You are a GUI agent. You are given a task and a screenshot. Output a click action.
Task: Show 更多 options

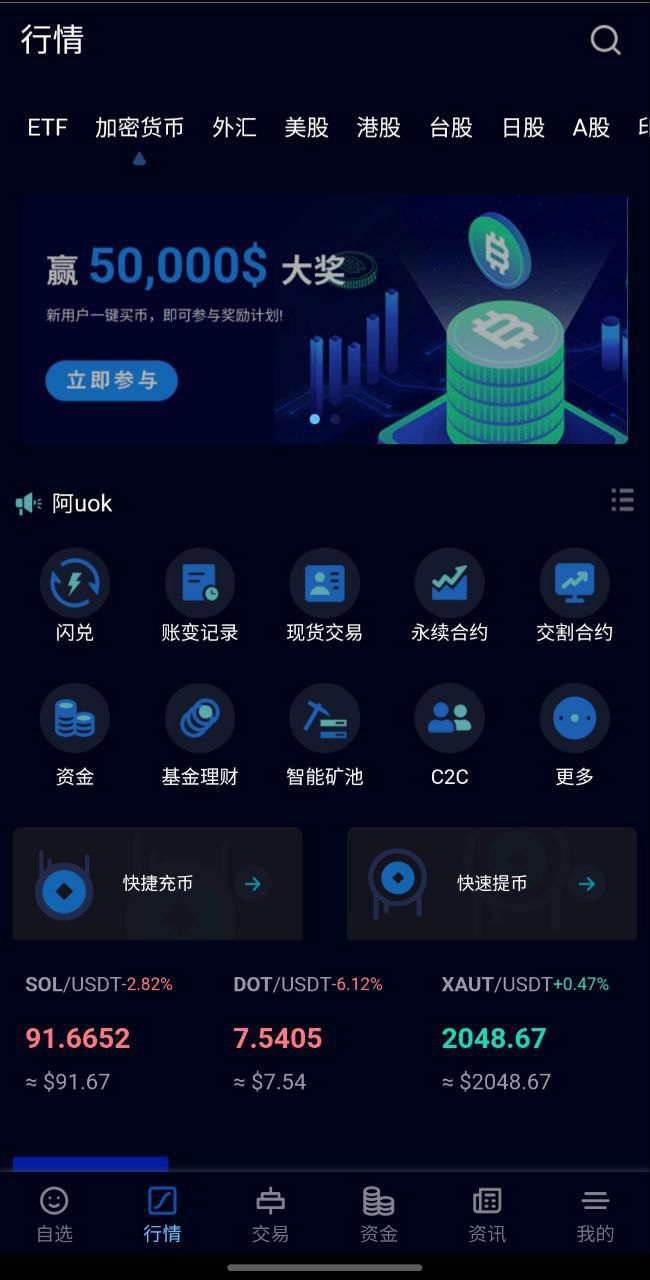tap(574, 734)
